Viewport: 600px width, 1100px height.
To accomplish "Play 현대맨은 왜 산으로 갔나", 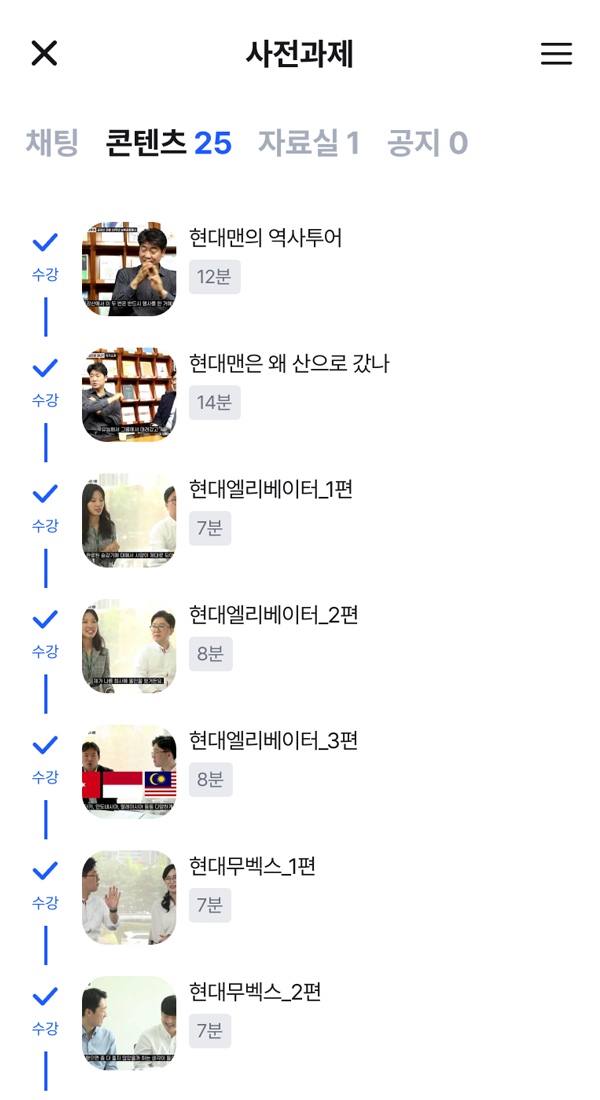I will coord(288,364).
